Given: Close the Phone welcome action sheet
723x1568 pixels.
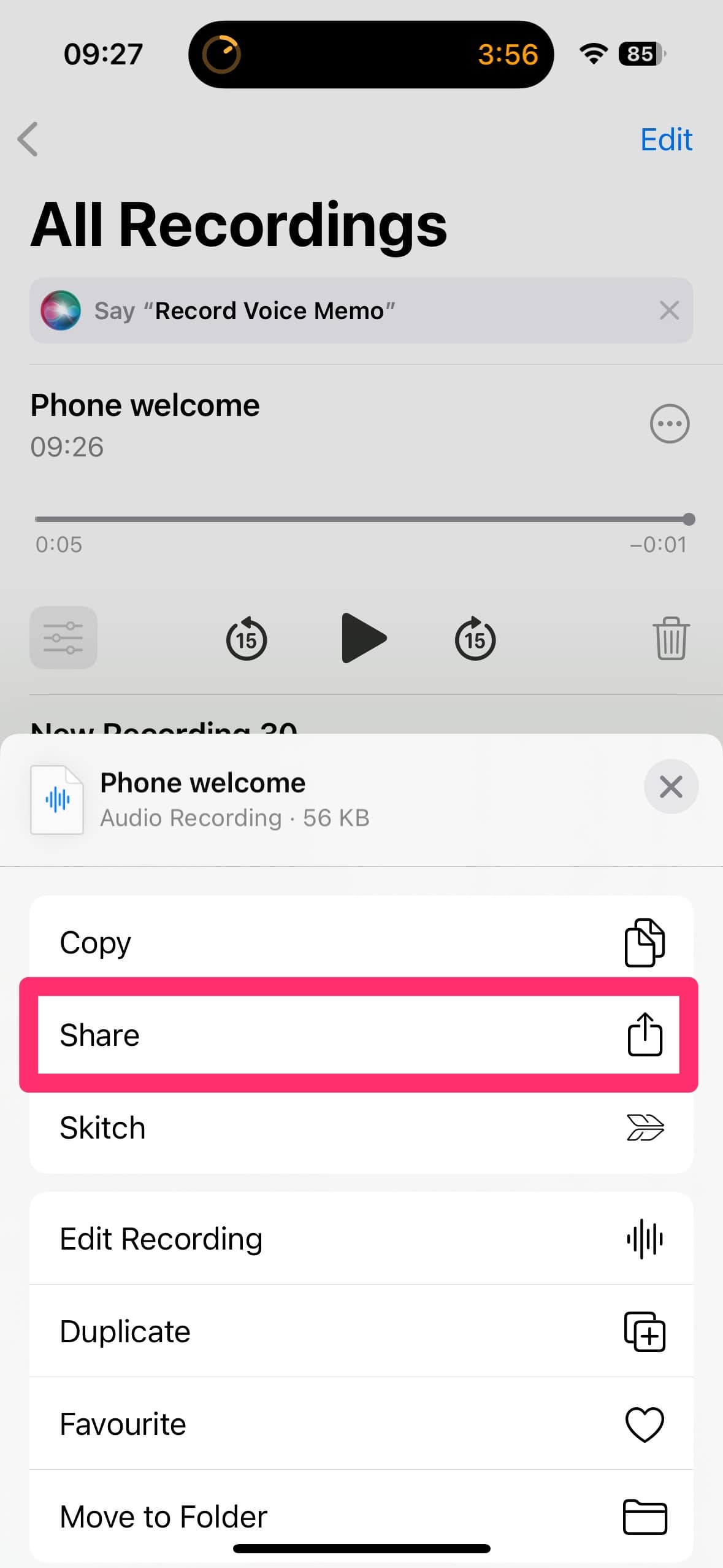Looking at the screenshot, I should [670, 786].
